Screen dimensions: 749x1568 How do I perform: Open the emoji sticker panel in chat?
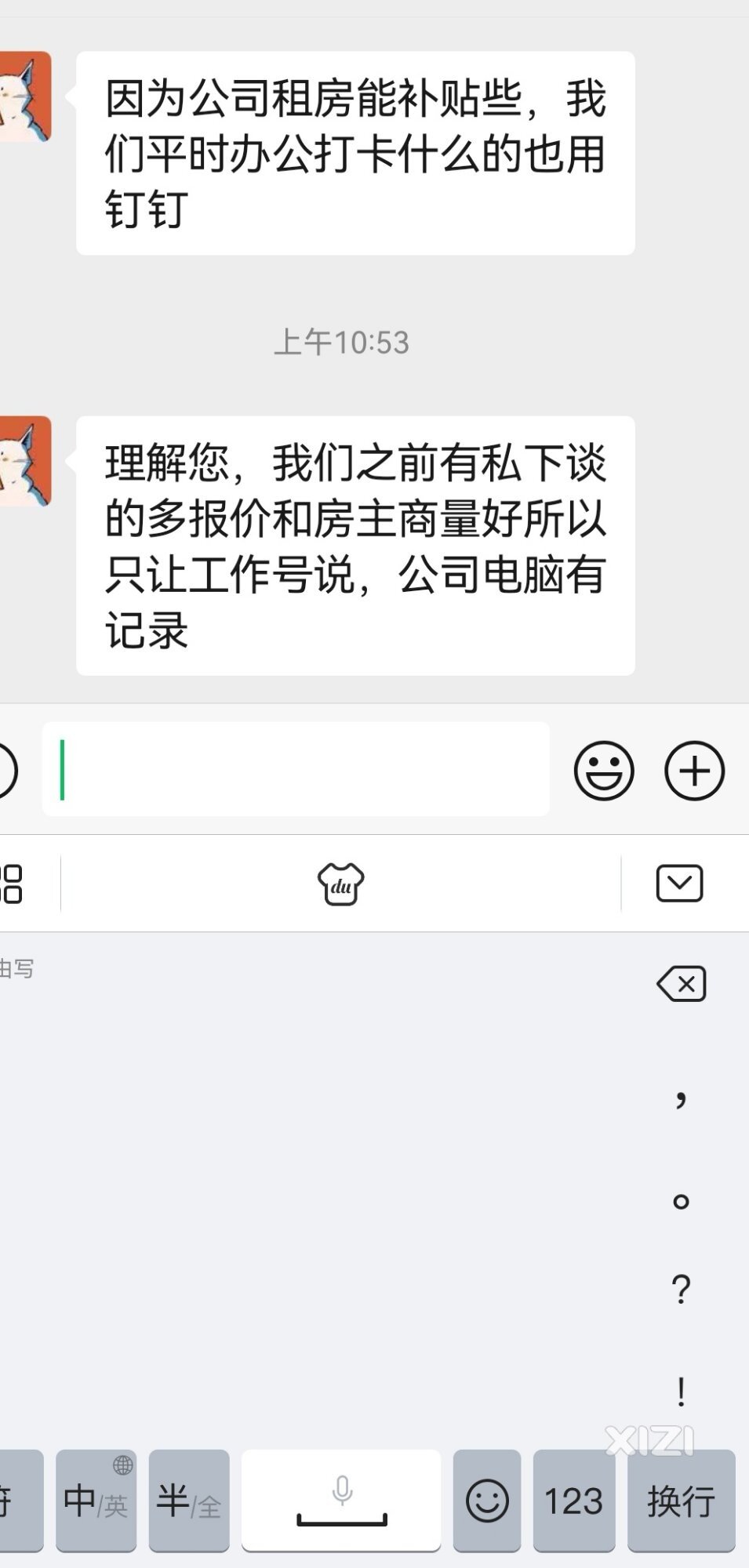click(x=603, y=771)
